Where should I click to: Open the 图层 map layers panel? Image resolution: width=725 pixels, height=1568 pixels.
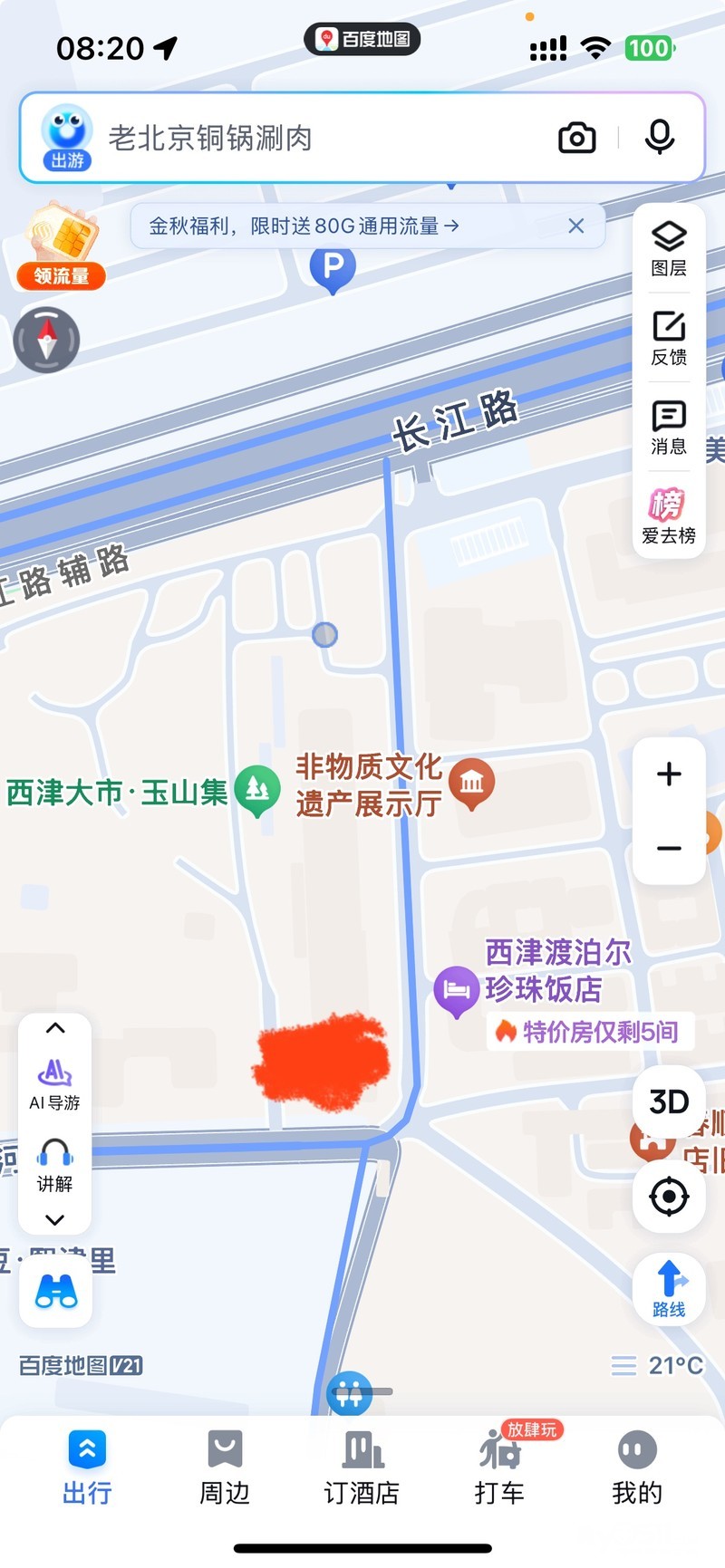[669, 247]
